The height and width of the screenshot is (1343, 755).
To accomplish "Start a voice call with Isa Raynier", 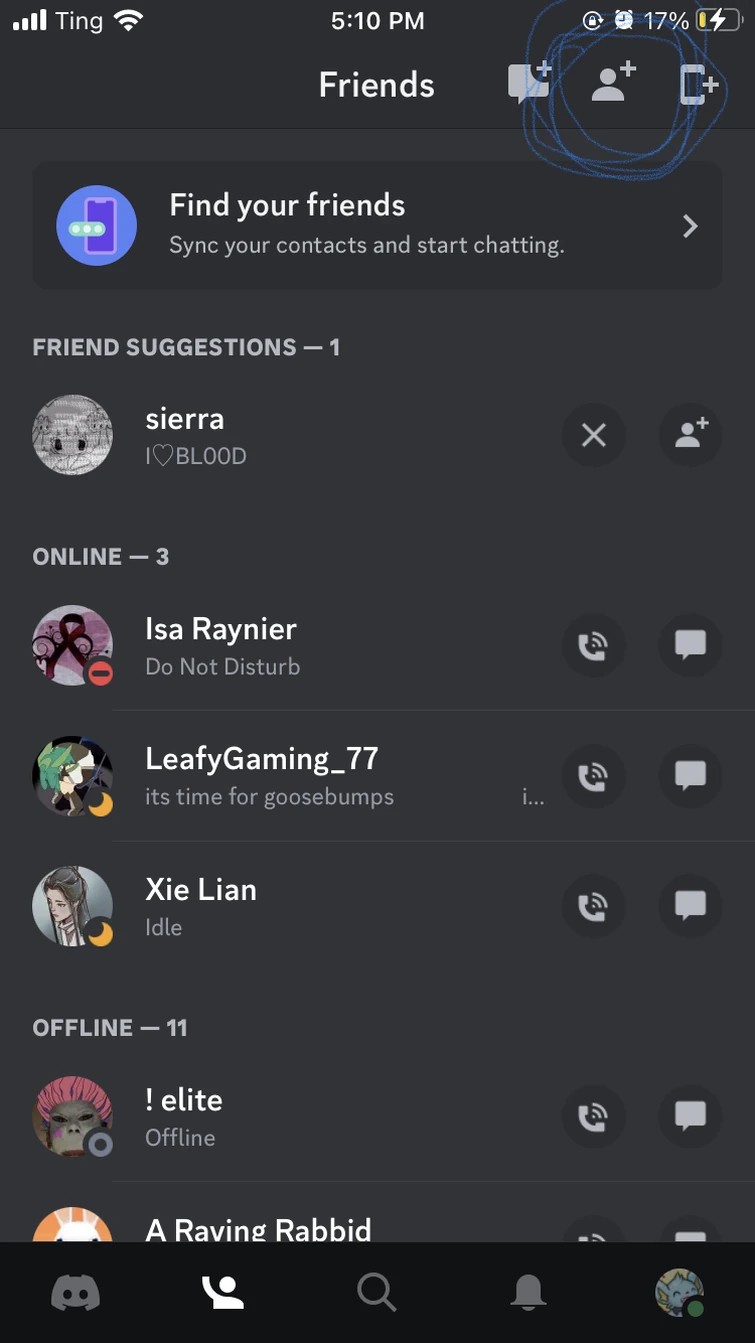I will [595, 645].
